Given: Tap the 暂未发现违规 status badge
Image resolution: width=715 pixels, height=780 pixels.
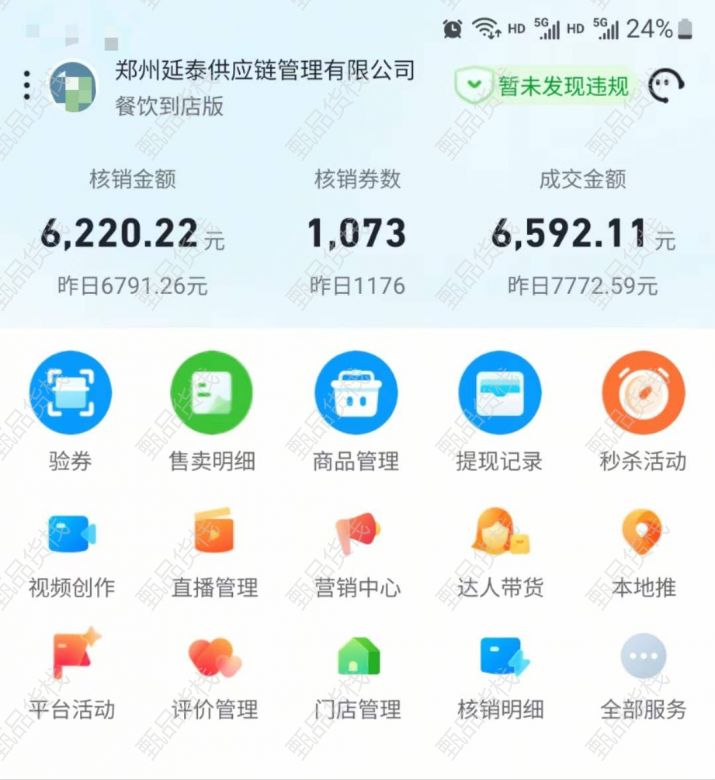Looking at the screenshot, I should point(544,86).
